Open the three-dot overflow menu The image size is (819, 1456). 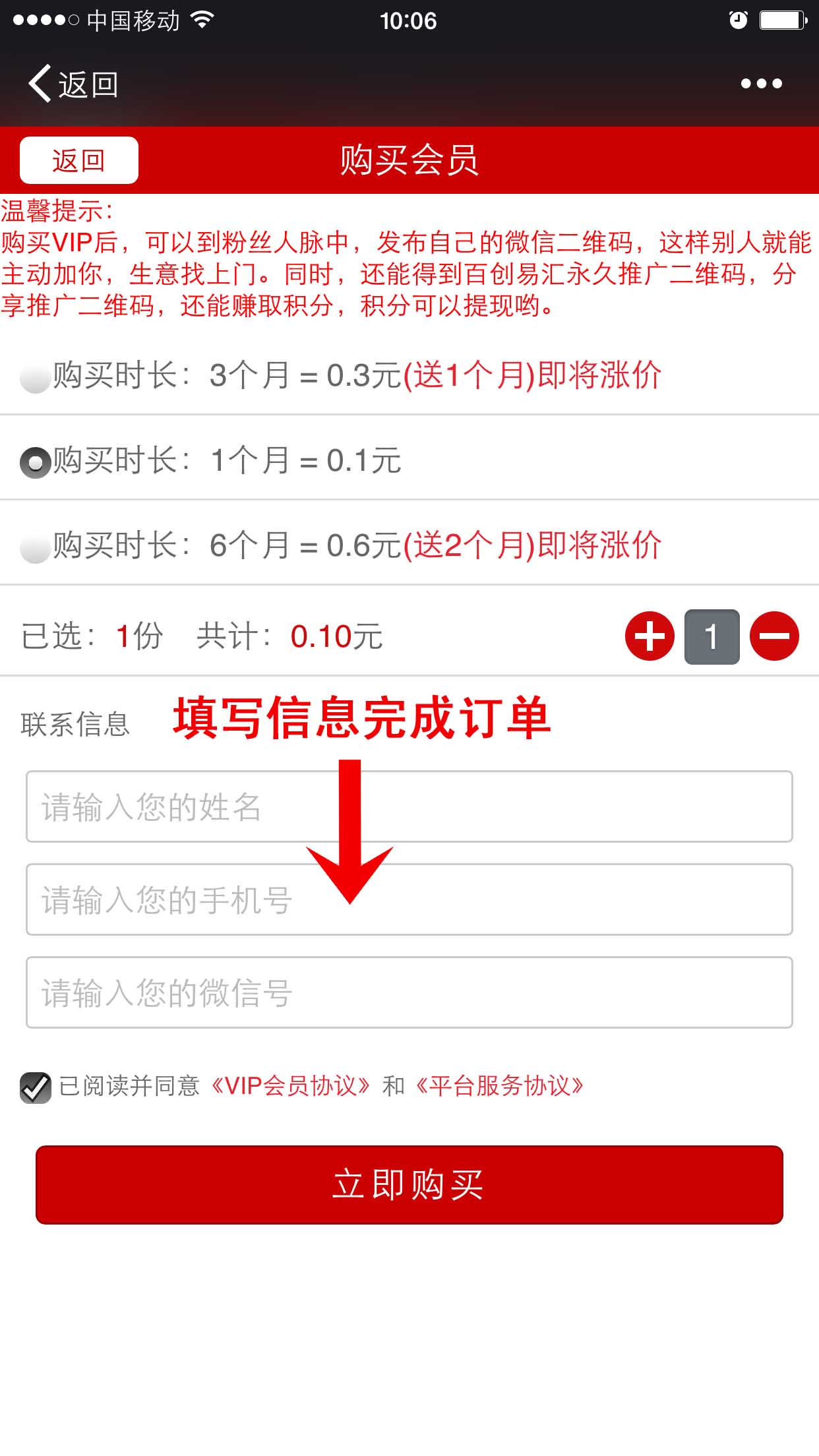761,84
